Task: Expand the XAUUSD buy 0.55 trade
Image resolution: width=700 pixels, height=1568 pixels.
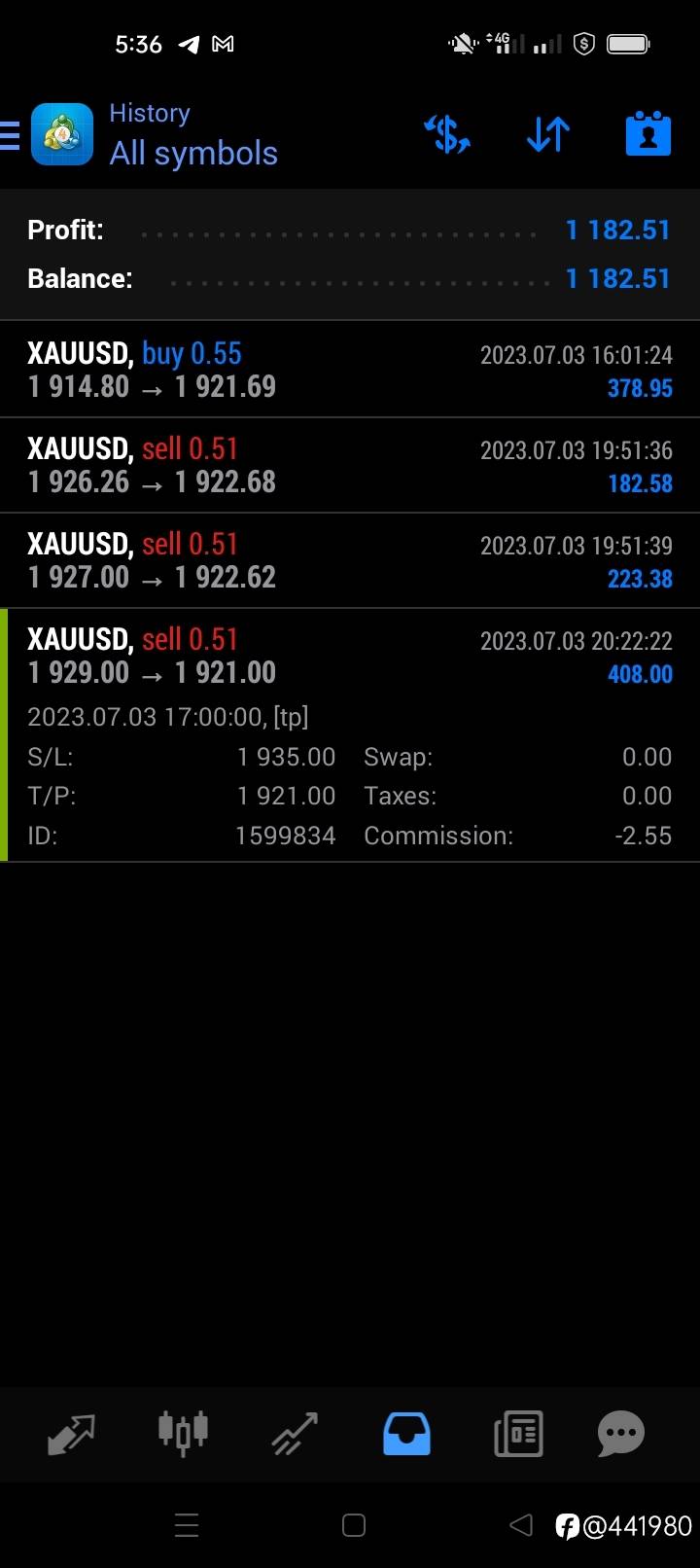Action: (x=350, y=370)
